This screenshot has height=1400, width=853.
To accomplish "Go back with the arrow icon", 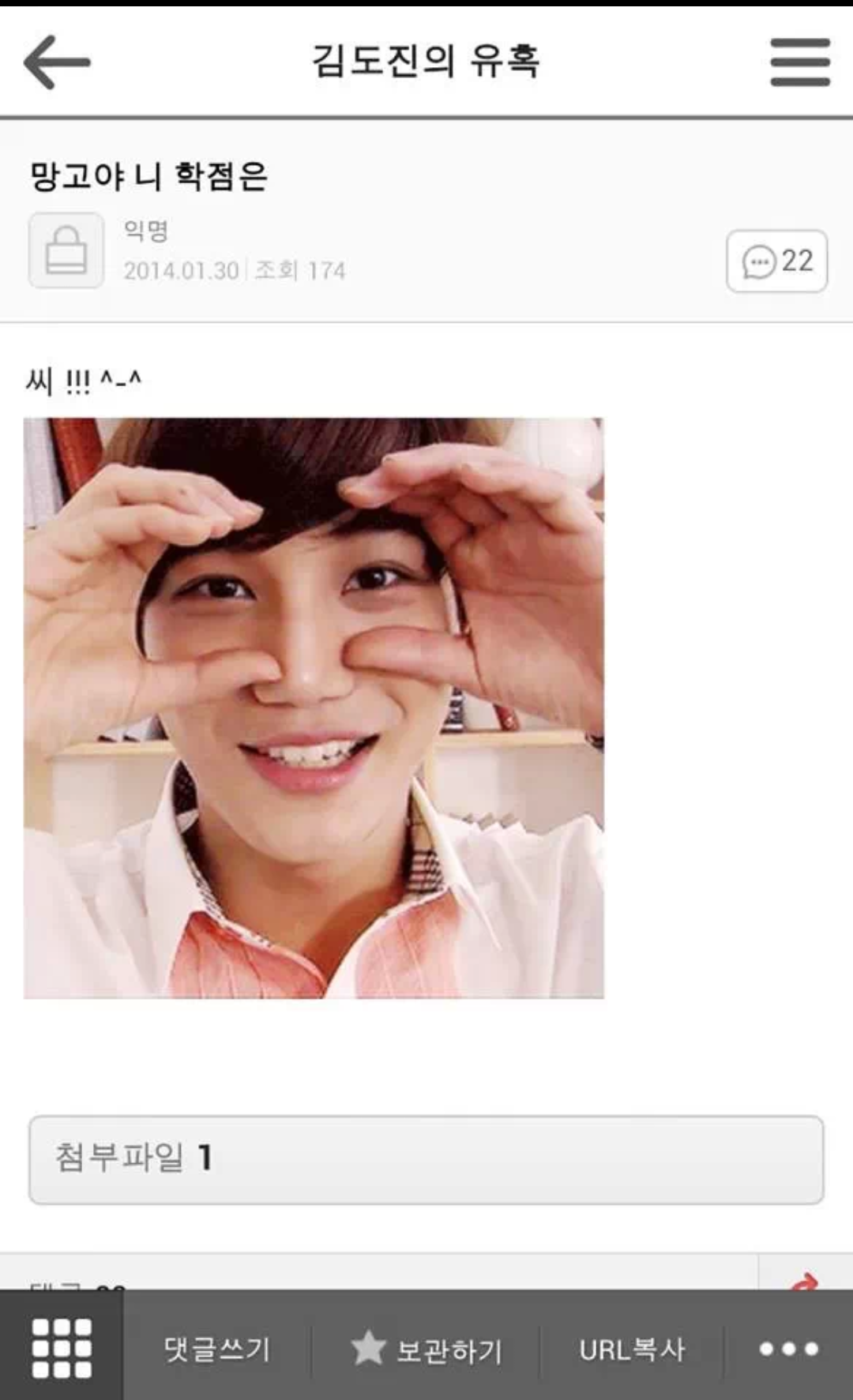I will coord(57,62).
